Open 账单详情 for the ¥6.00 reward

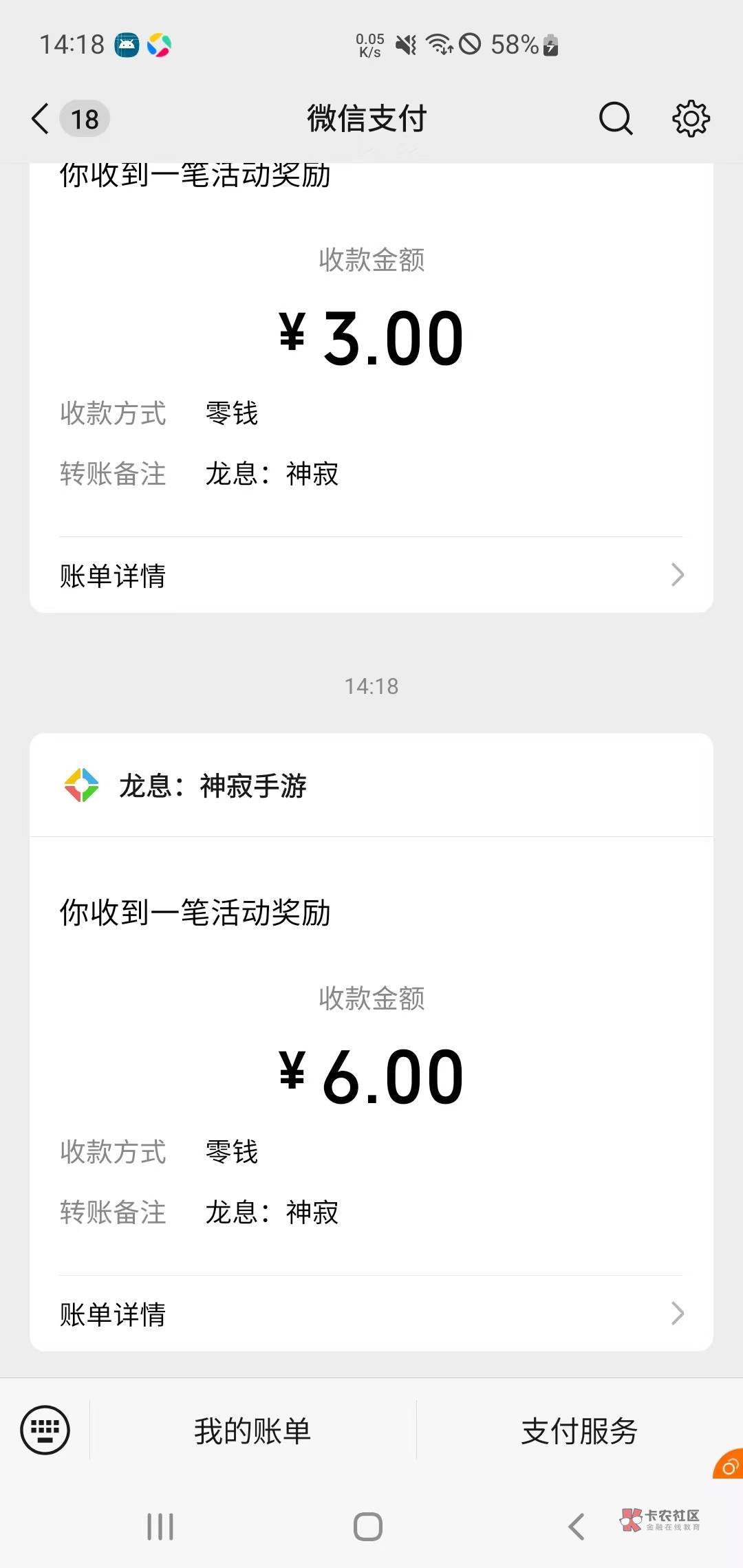(x=371, y=1314)
